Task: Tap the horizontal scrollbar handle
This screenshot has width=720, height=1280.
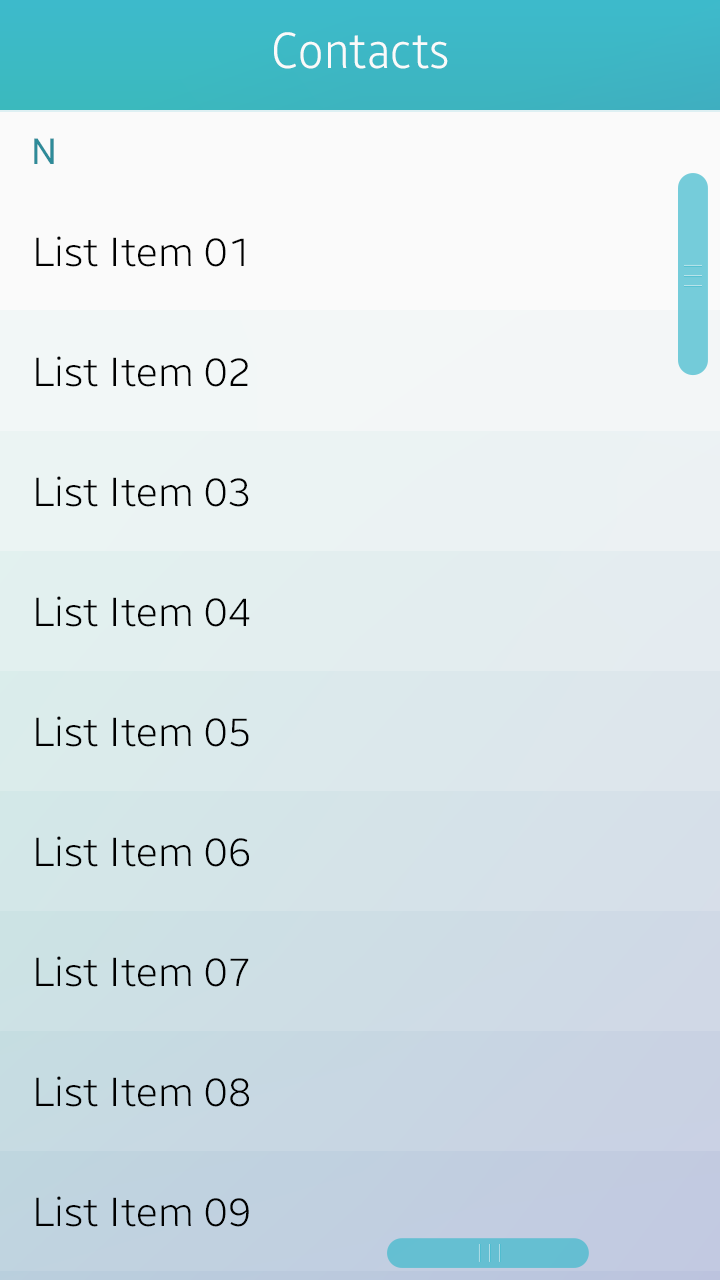Action: 488,1253
